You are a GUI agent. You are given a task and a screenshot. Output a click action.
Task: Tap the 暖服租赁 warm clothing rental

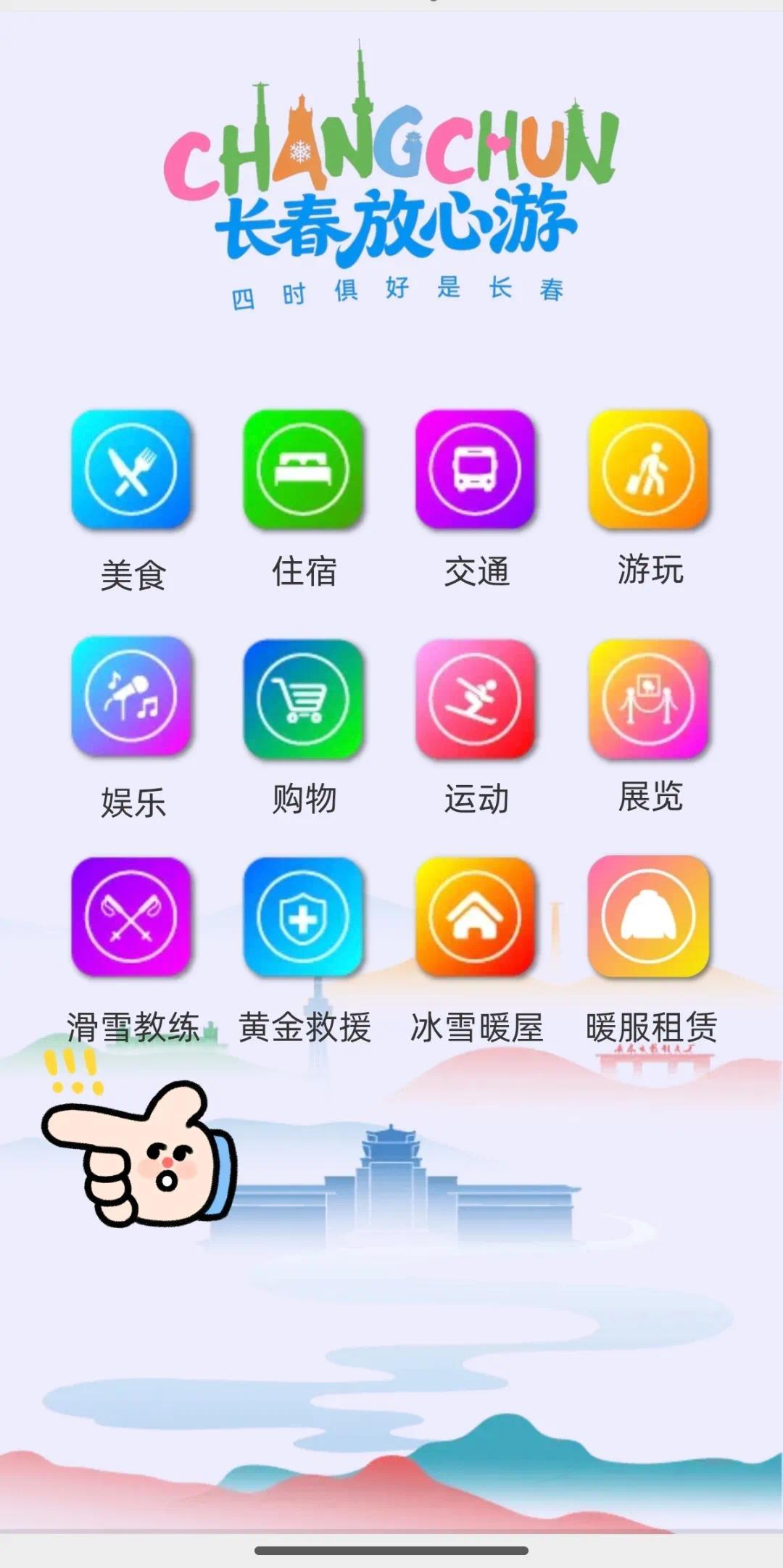[648, 917]
